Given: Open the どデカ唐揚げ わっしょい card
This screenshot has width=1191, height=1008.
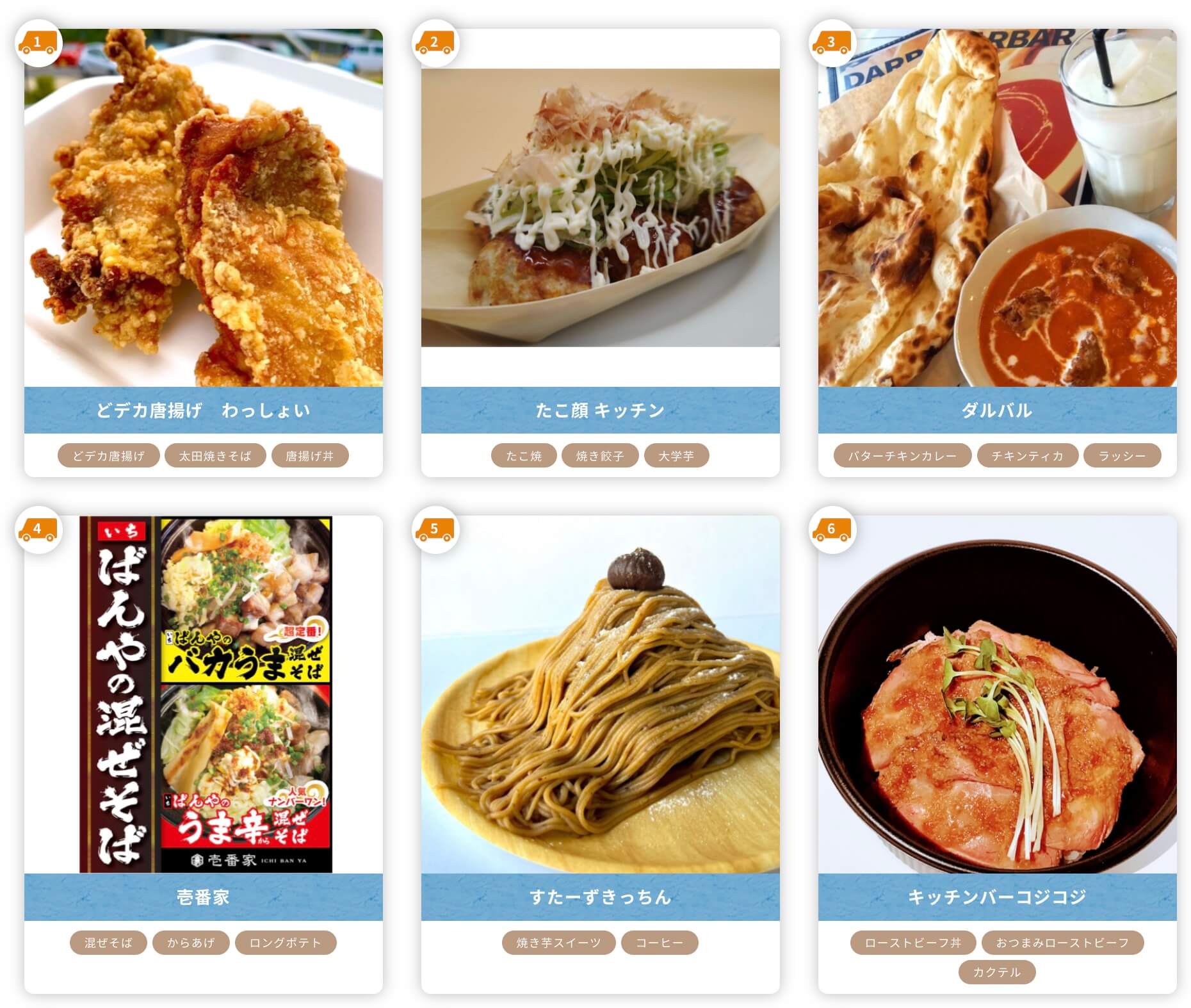Looking at the screenshot, I should (x=203, y=410).
